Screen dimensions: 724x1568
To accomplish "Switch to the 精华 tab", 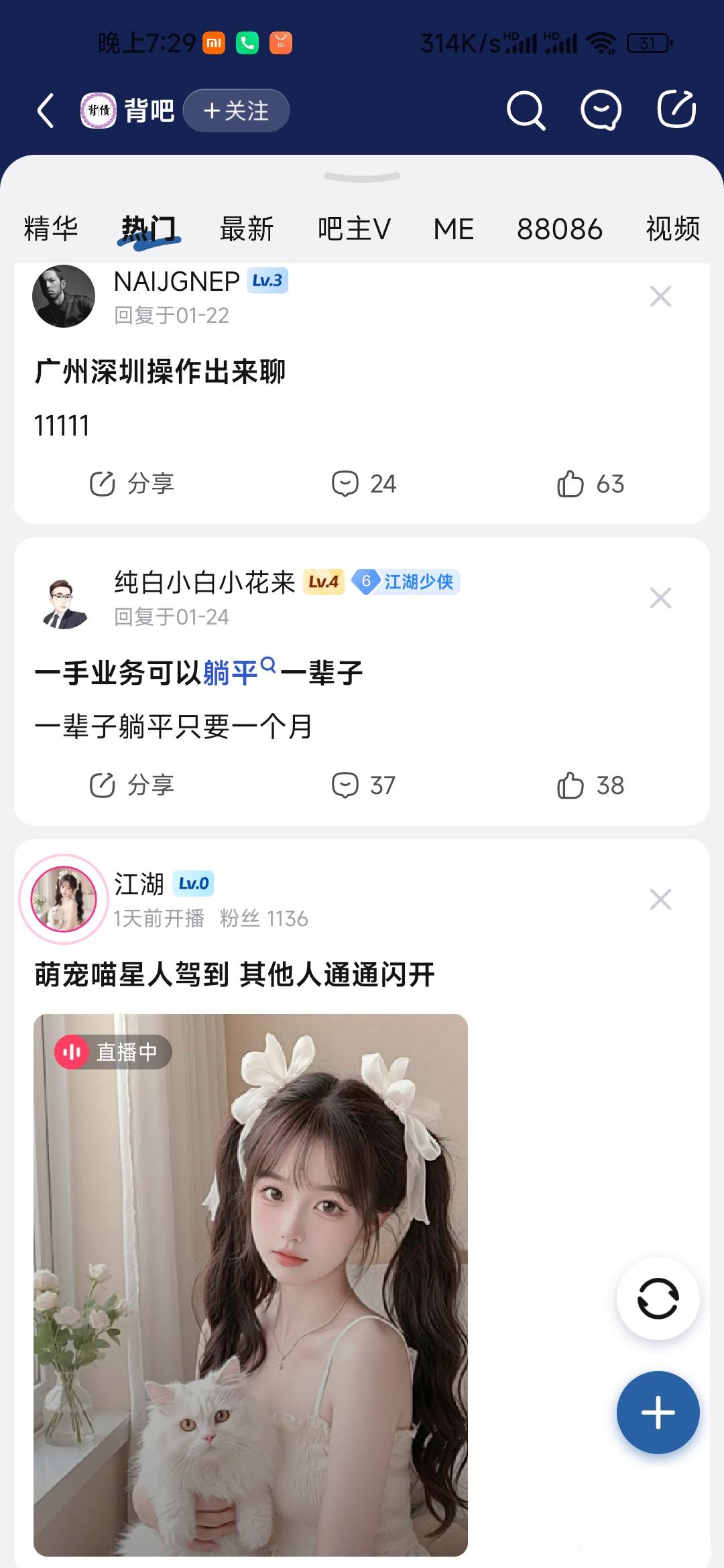I will click(51, 229).
